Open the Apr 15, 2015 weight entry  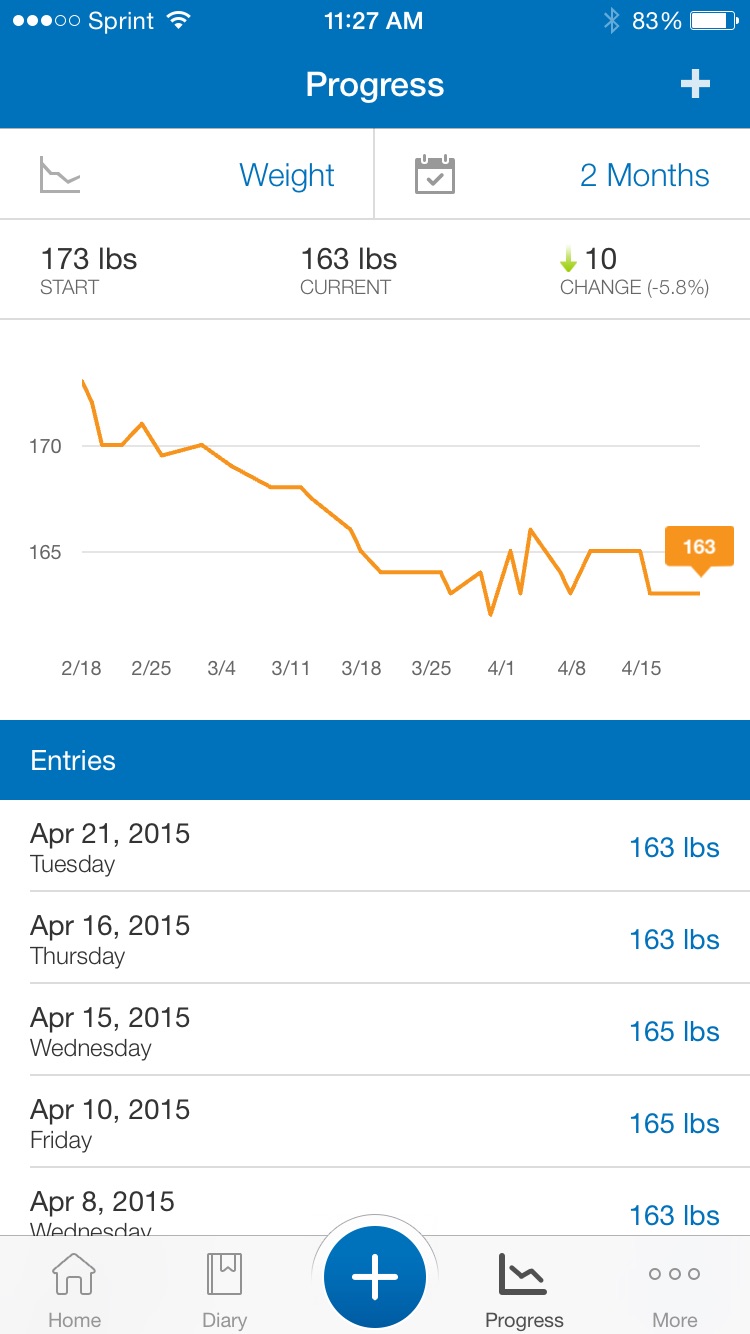pos(375,1031)
